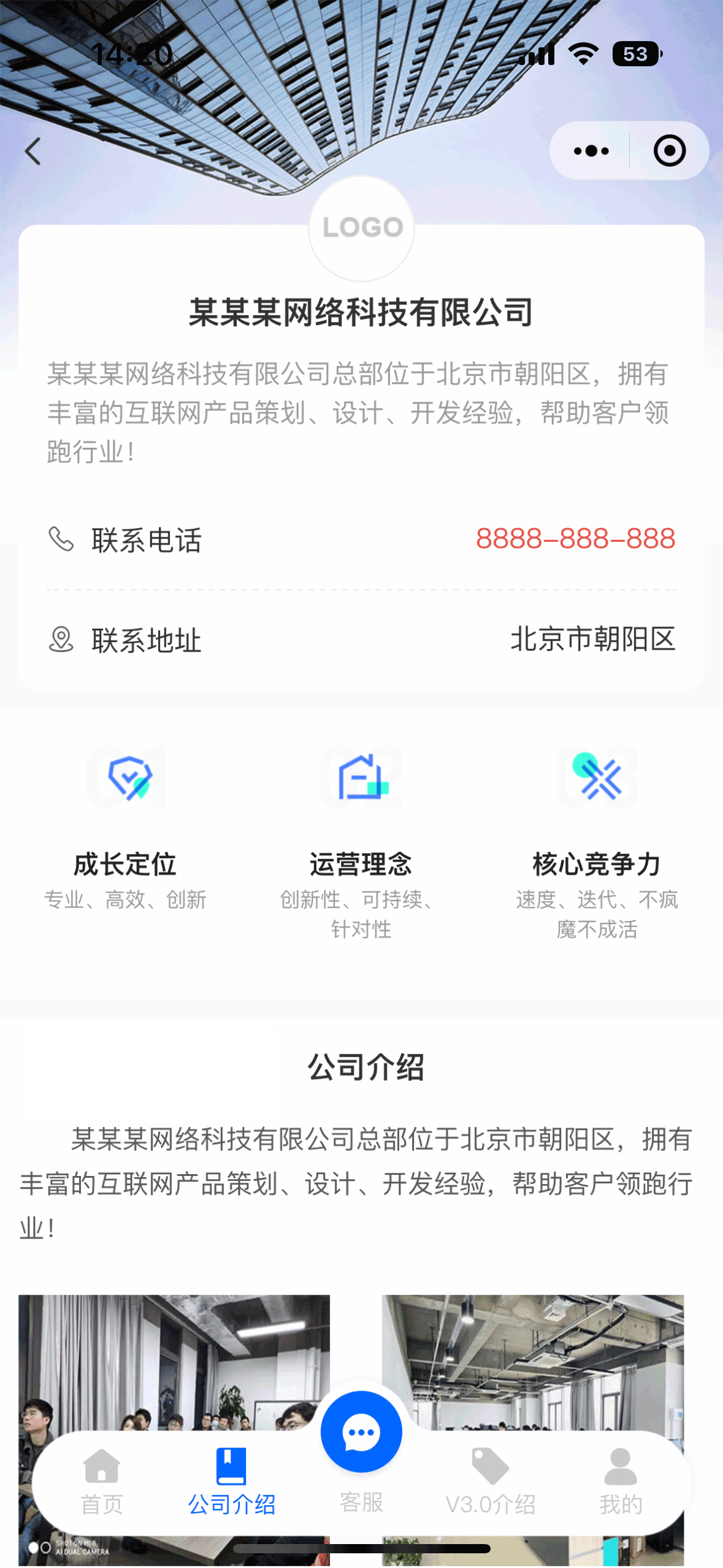This screenshot has width=723, height=1568.
Task: Go back using the top-left arrow
Action: point(33,152)
